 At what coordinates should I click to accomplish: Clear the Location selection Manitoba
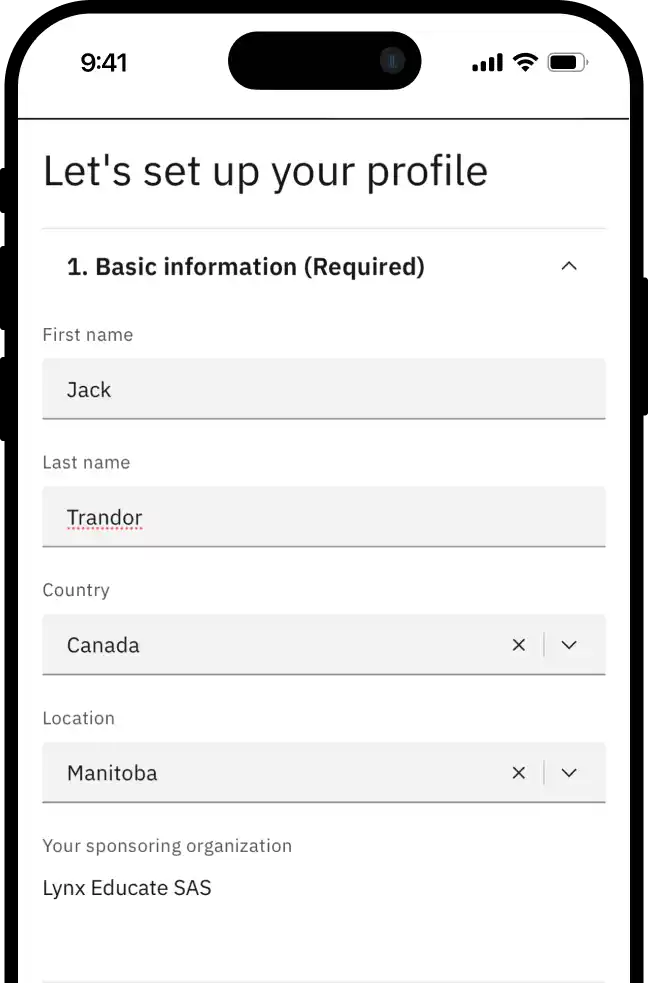tap(518, 773)
